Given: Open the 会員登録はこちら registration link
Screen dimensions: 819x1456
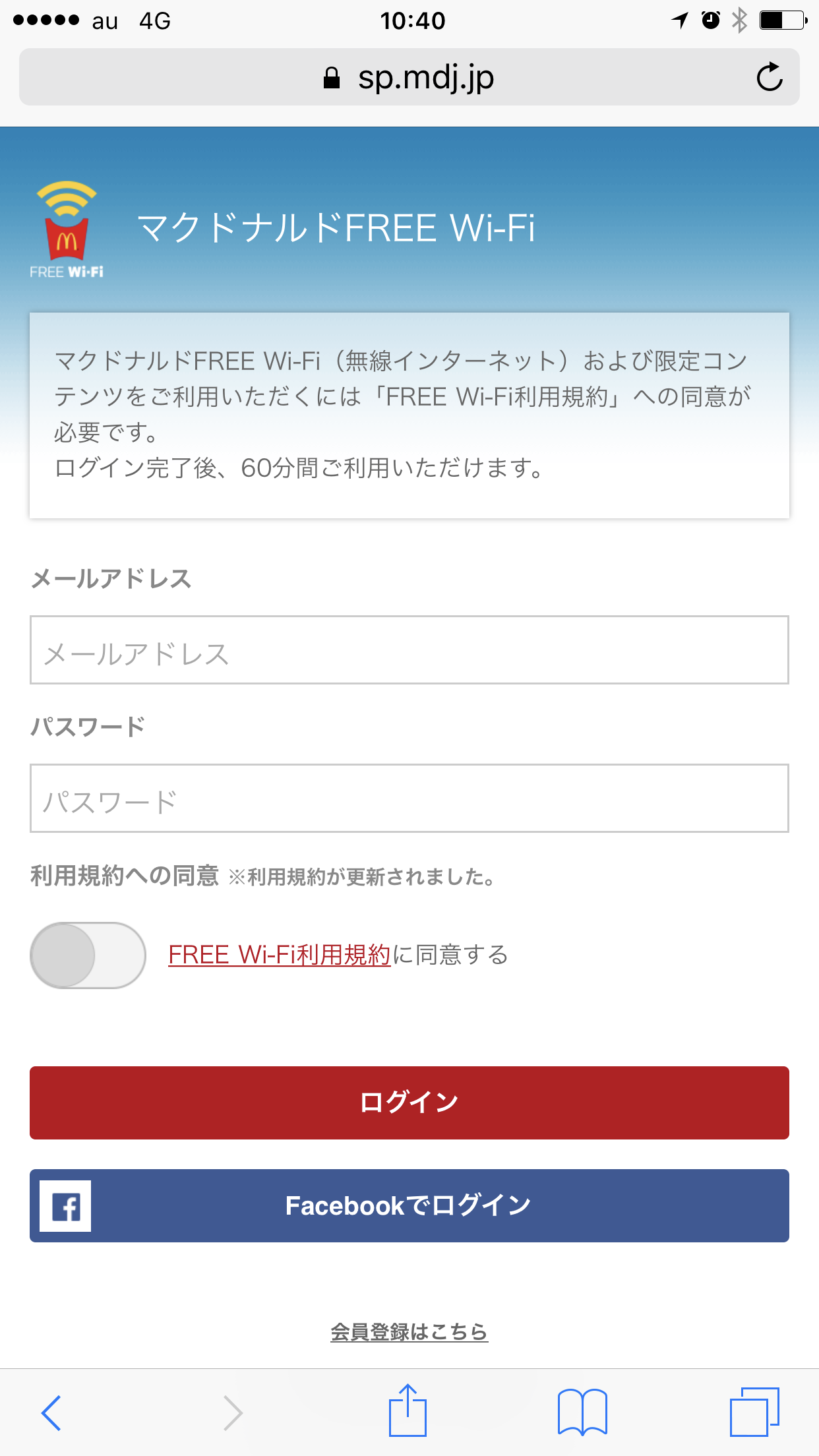Looking at the screenshot, I should click(409, 1332).
